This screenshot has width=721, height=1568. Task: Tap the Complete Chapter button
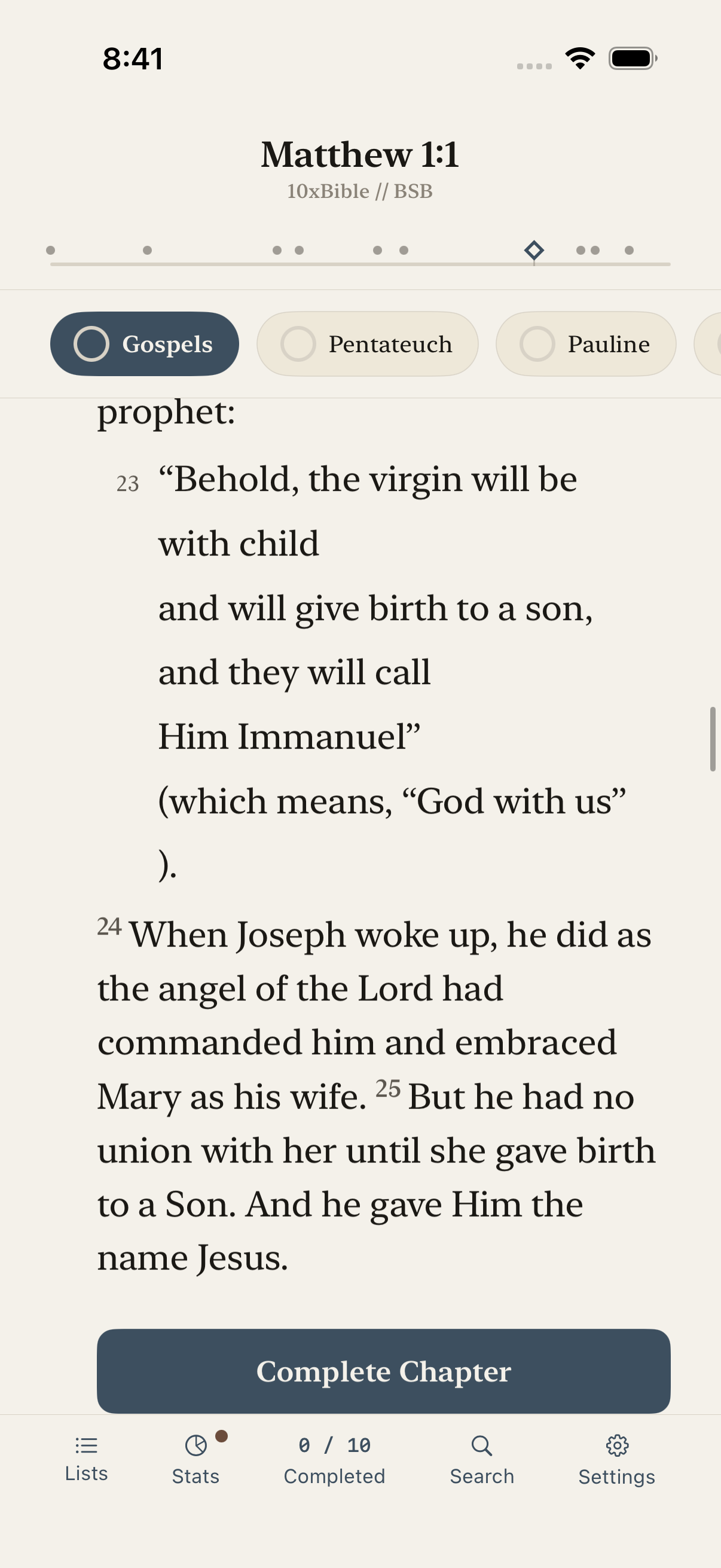pos(383,1371)
